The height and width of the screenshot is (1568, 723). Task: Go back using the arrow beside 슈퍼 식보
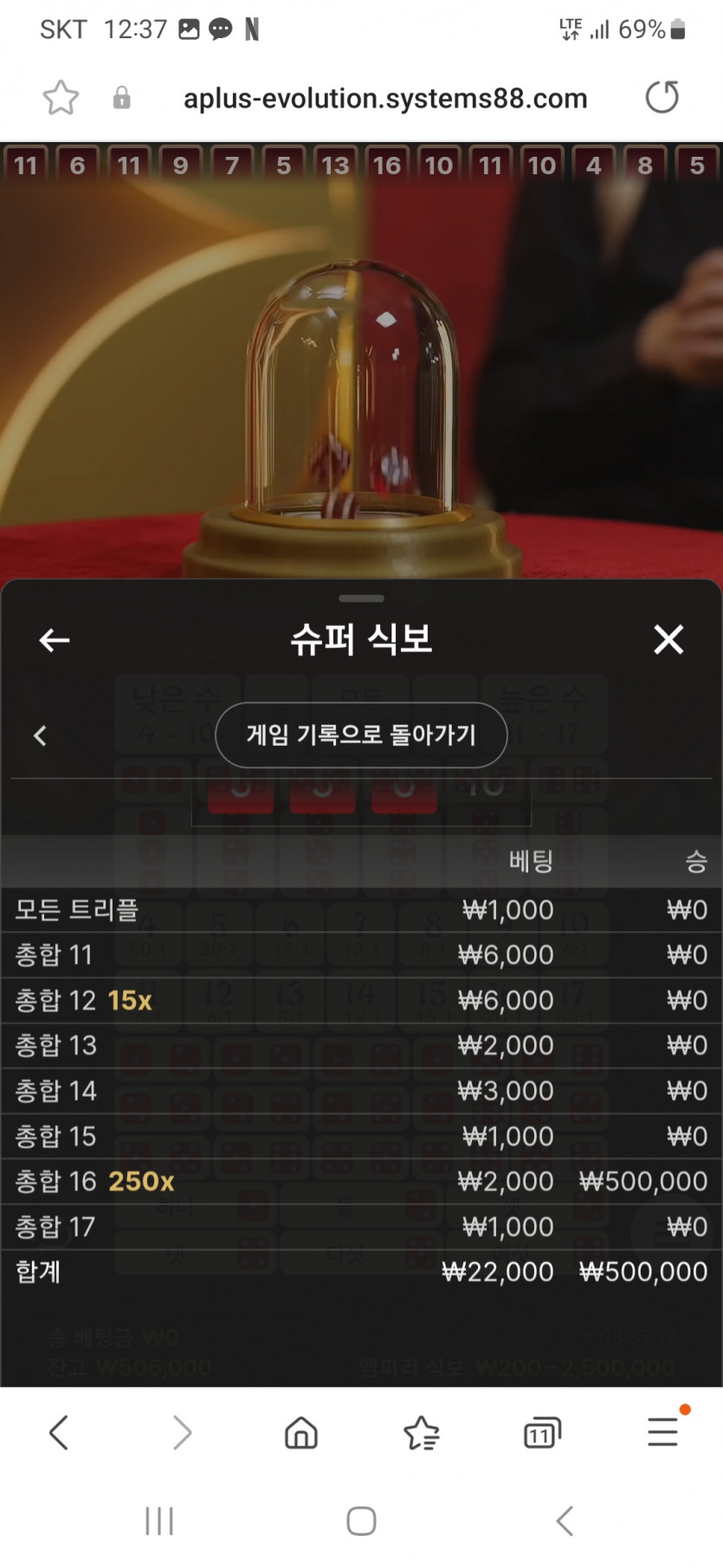coord(55,640)
